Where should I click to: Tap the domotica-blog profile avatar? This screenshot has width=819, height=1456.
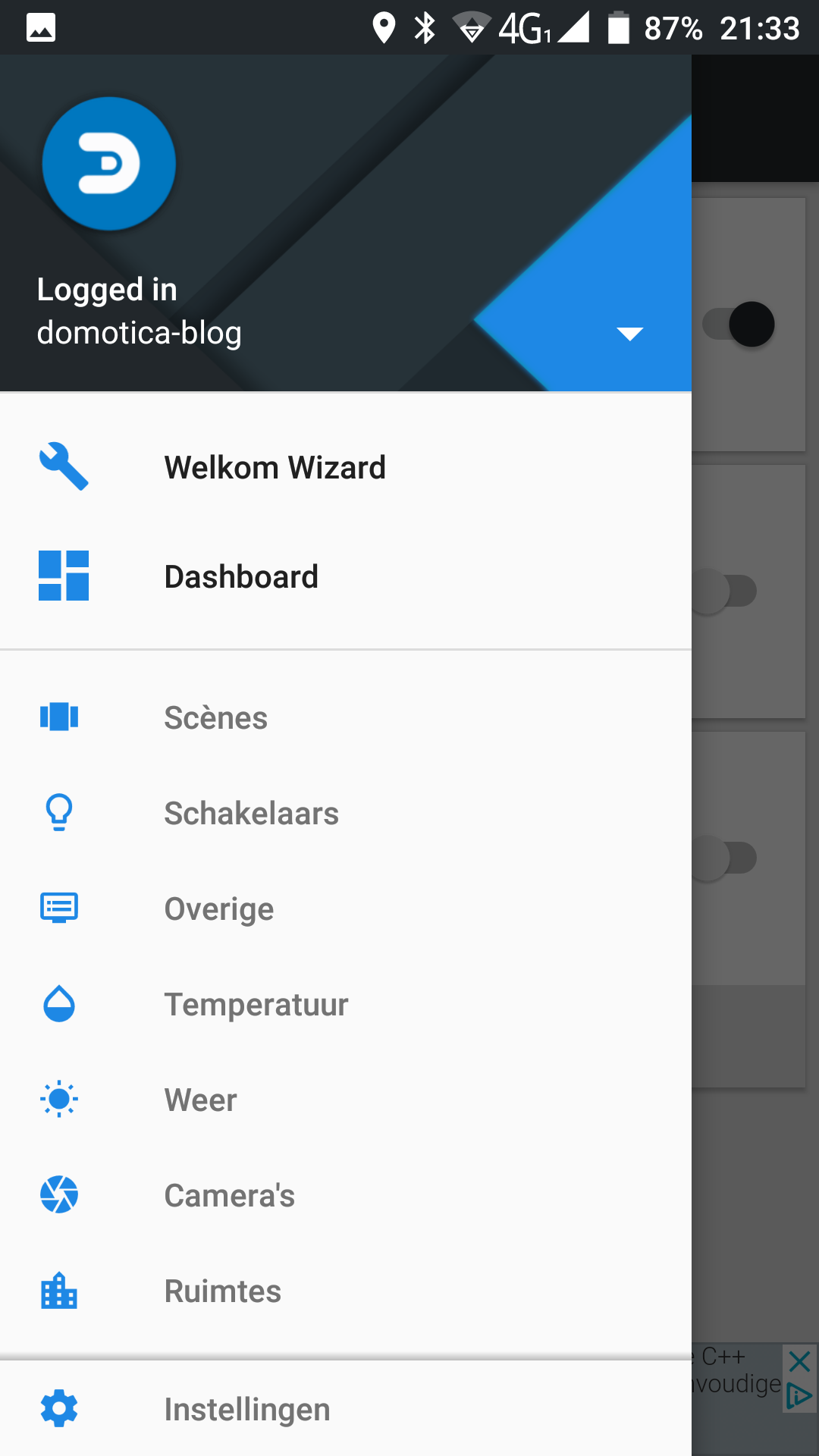pyautogui.click(x=109, y=164)
